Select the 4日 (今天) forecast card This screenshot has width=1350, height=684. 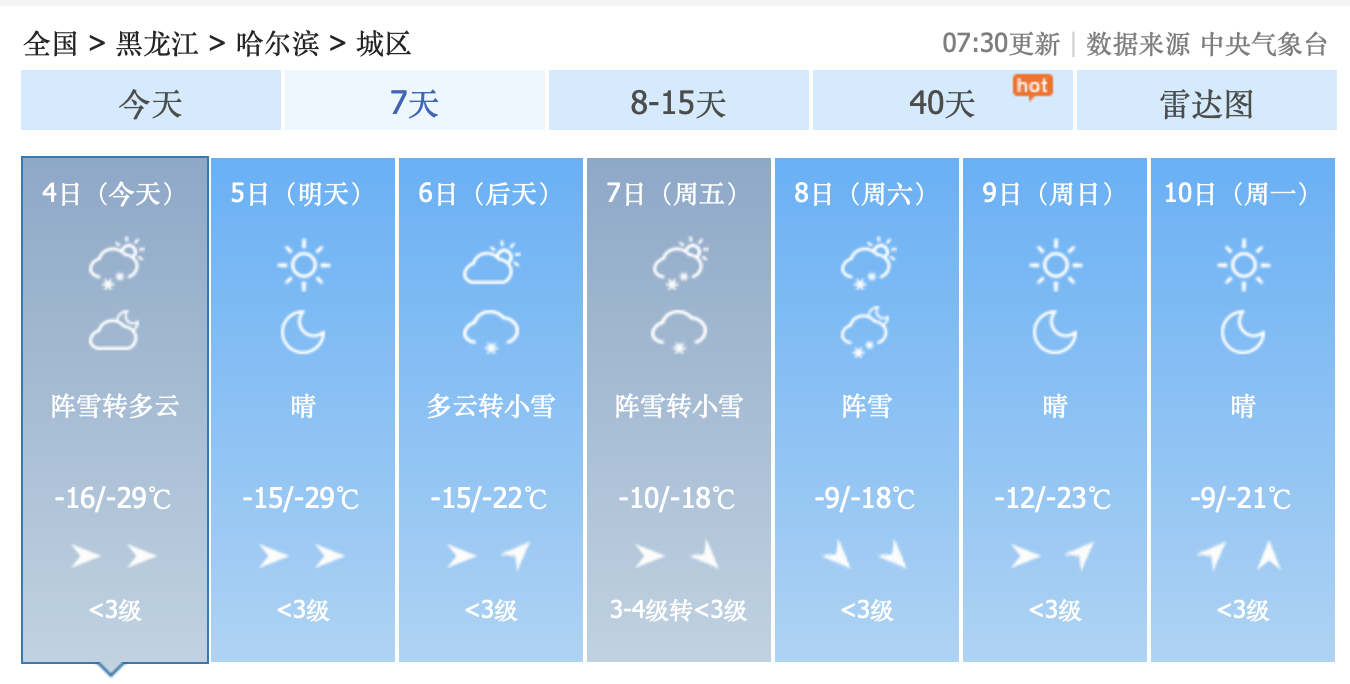click(114, 410)
